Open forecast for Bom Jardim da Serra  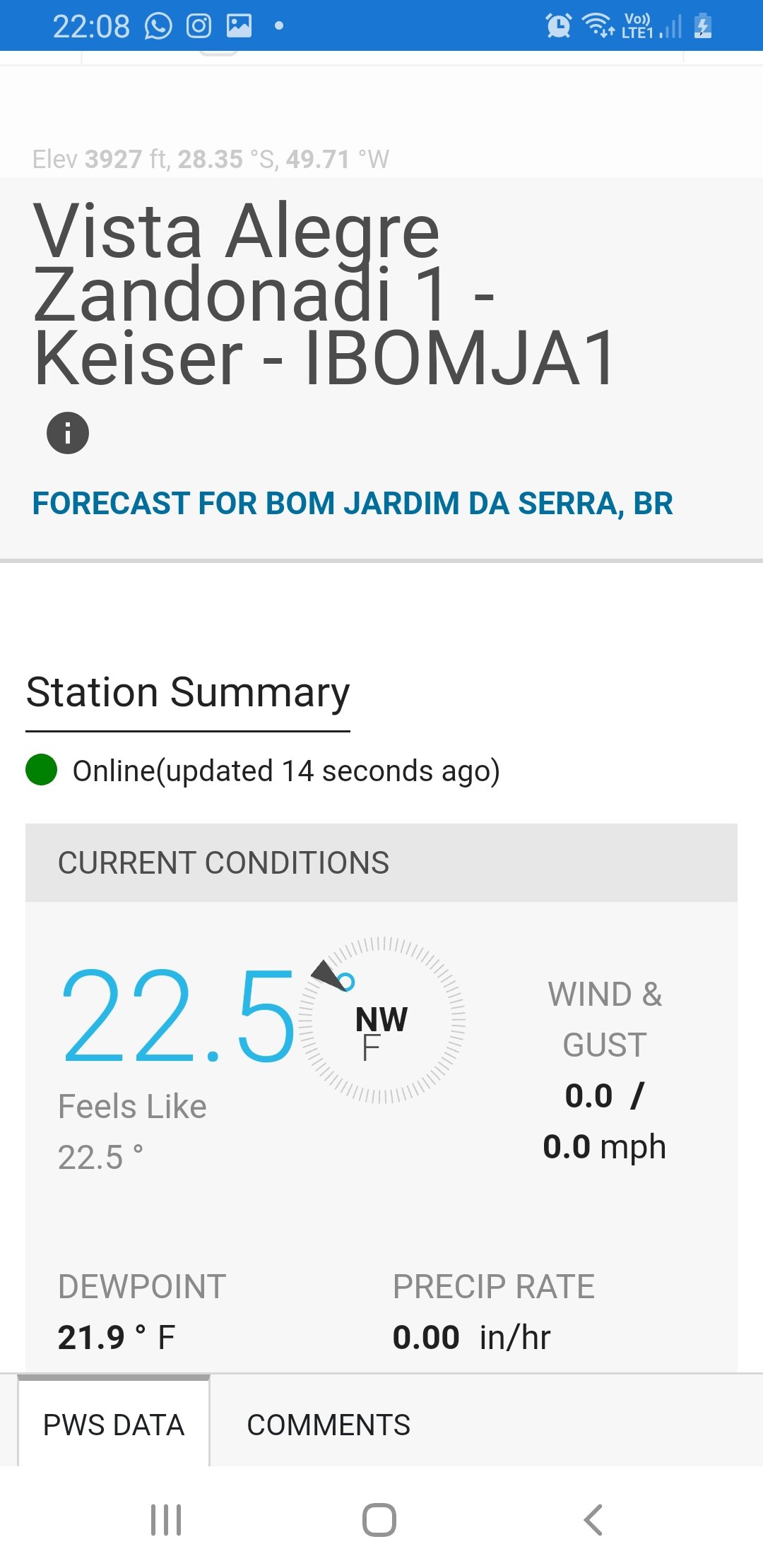353,504
